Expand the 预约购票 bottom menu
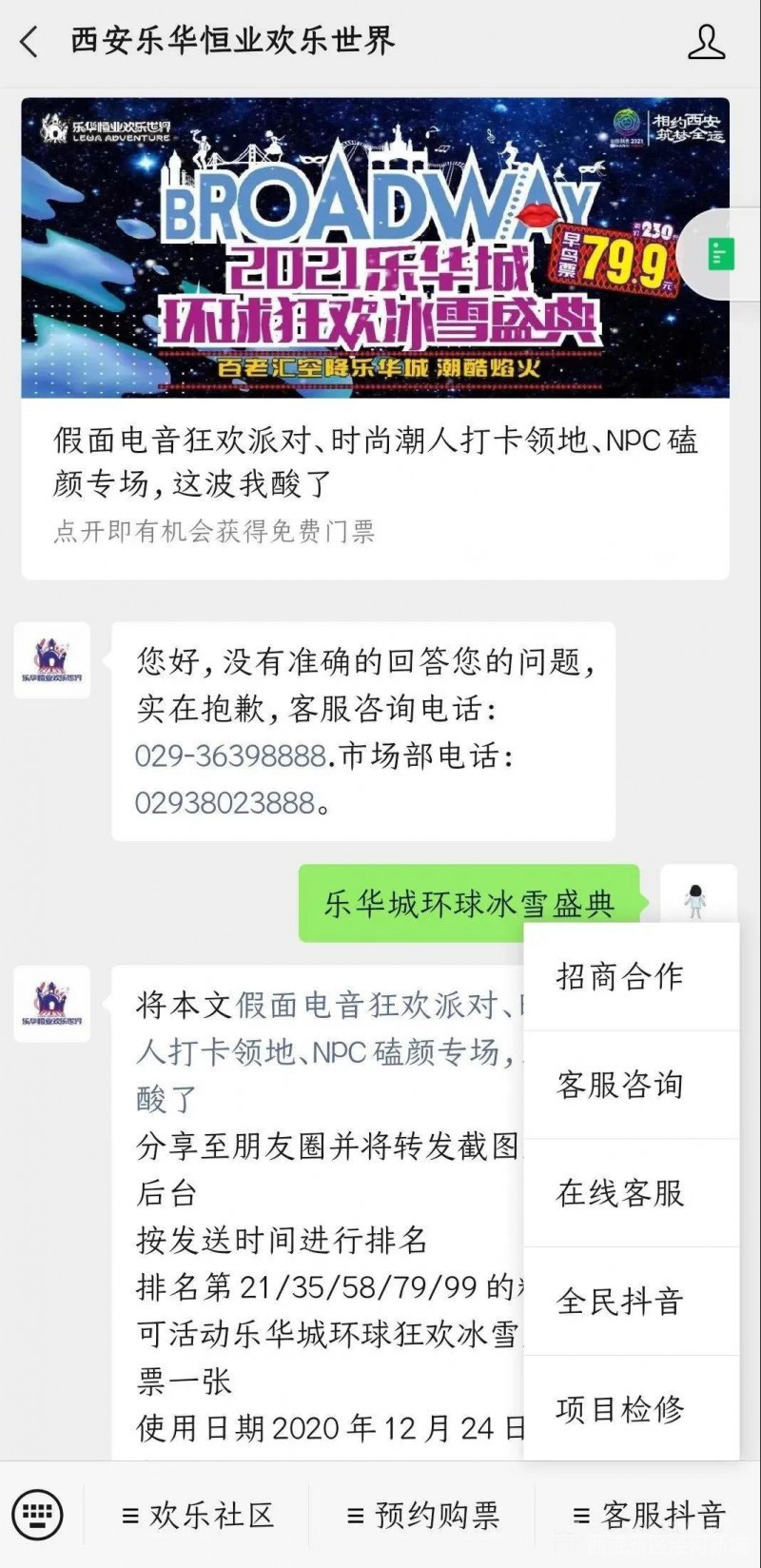The width and height of the screenshot is (761, 1568). 423,1516
